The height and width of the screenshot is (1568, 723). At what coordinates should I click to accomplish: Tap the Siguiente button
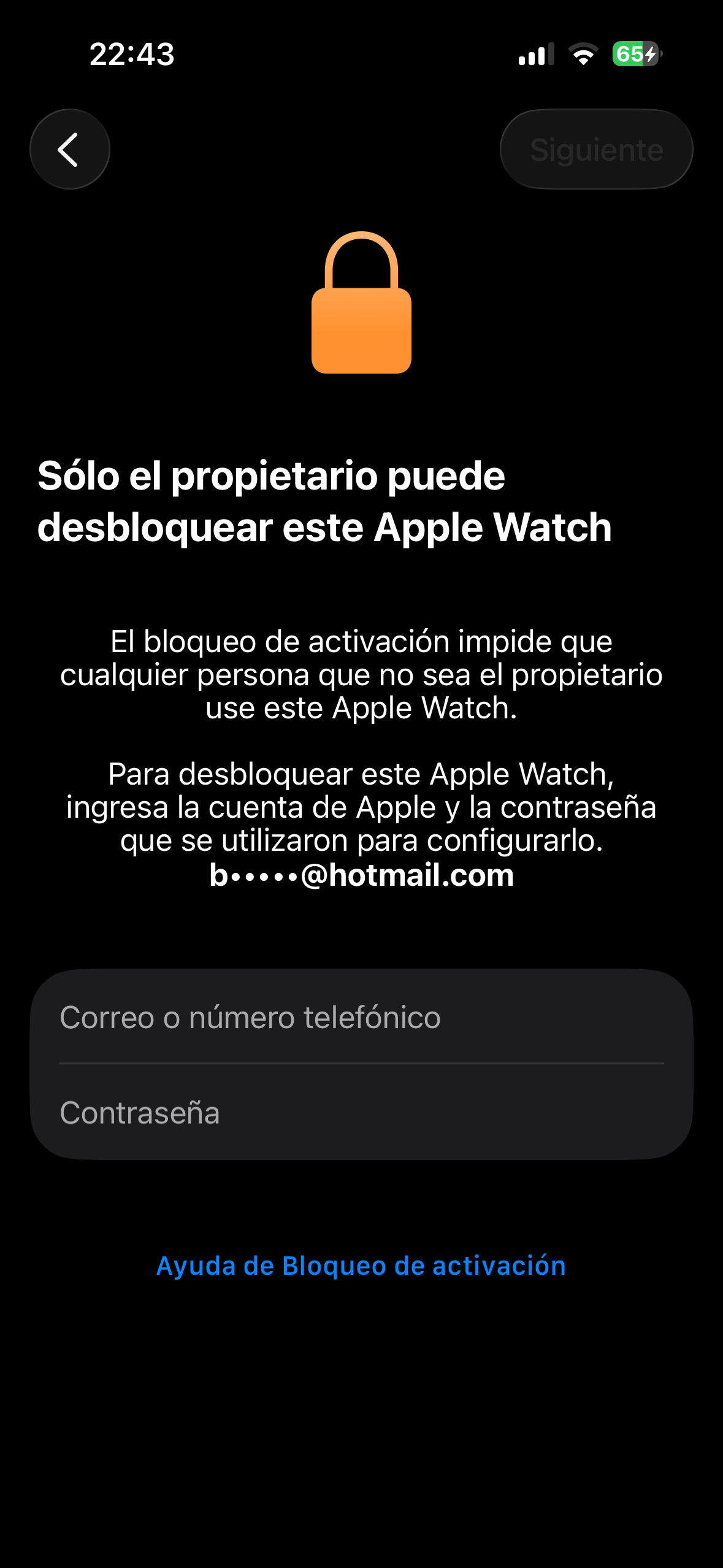[x=596, y=149]
